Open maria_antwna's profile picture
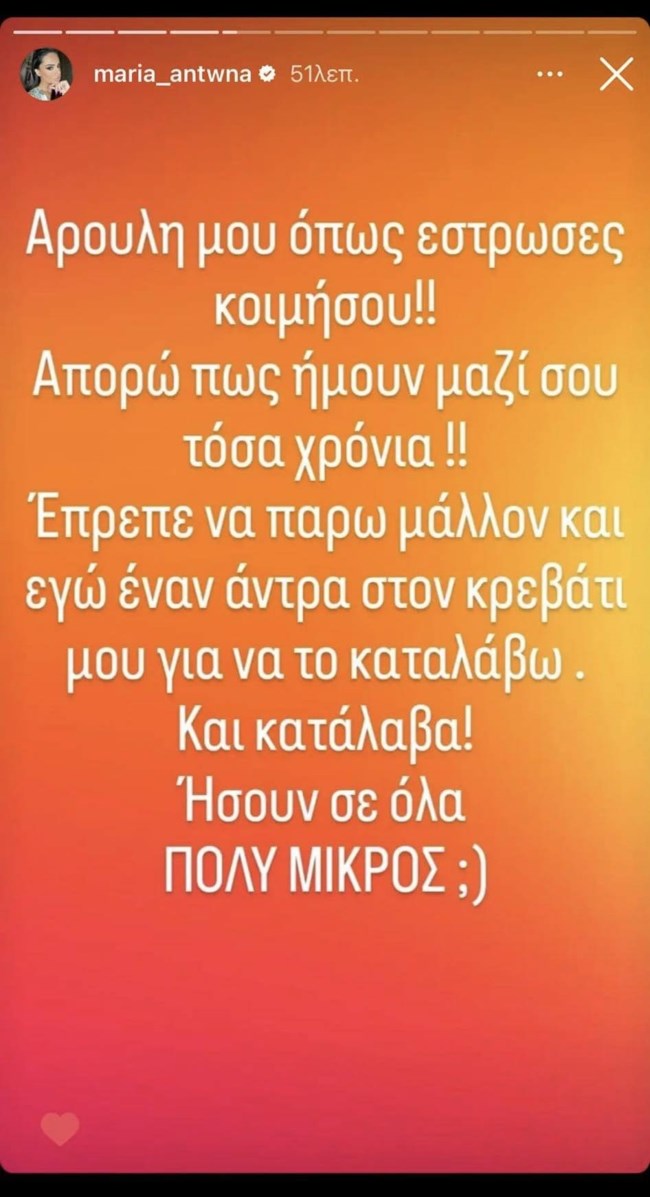Viewport: 650px width, 1197px height. click(46, 74)
